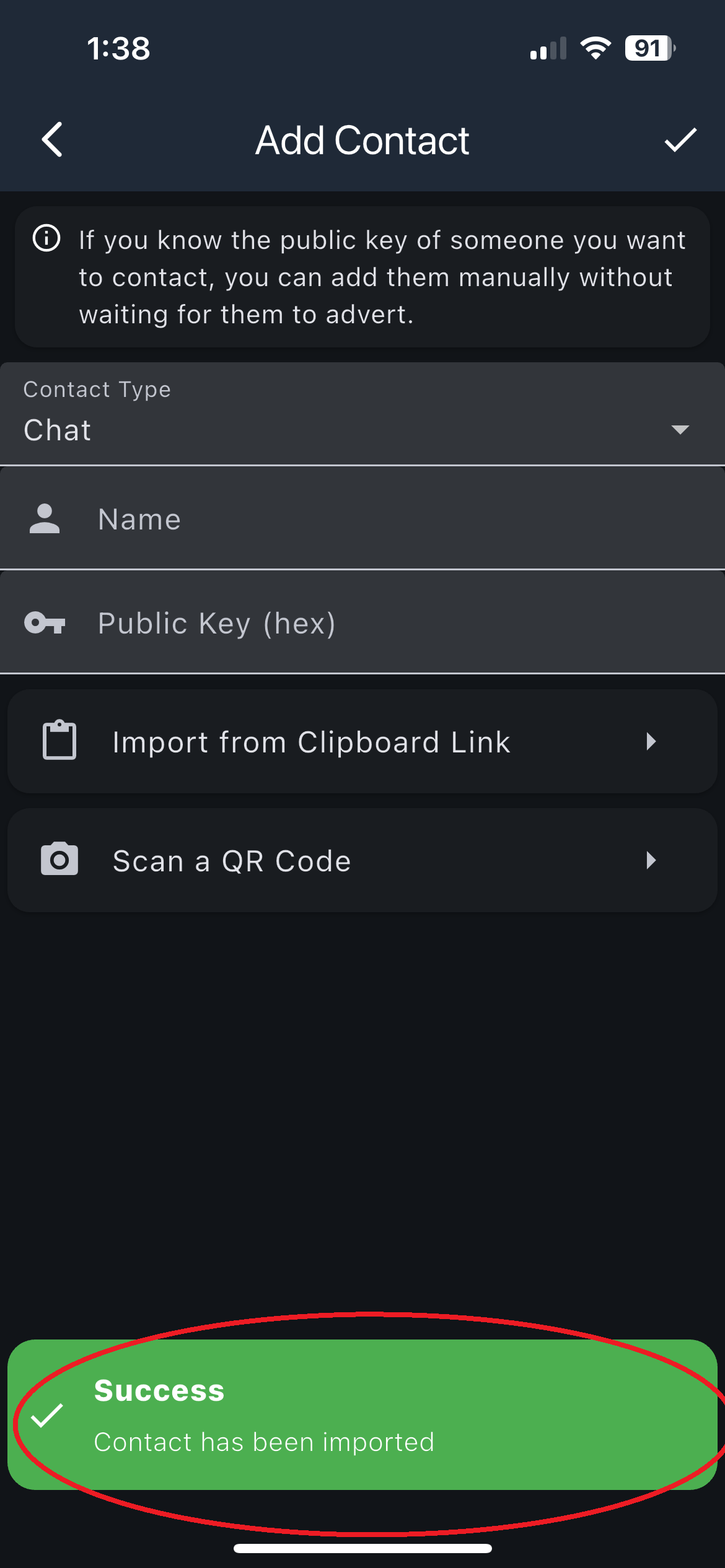Open Scan a QR Code
The image size is (725, 1568).
(362, 861)
